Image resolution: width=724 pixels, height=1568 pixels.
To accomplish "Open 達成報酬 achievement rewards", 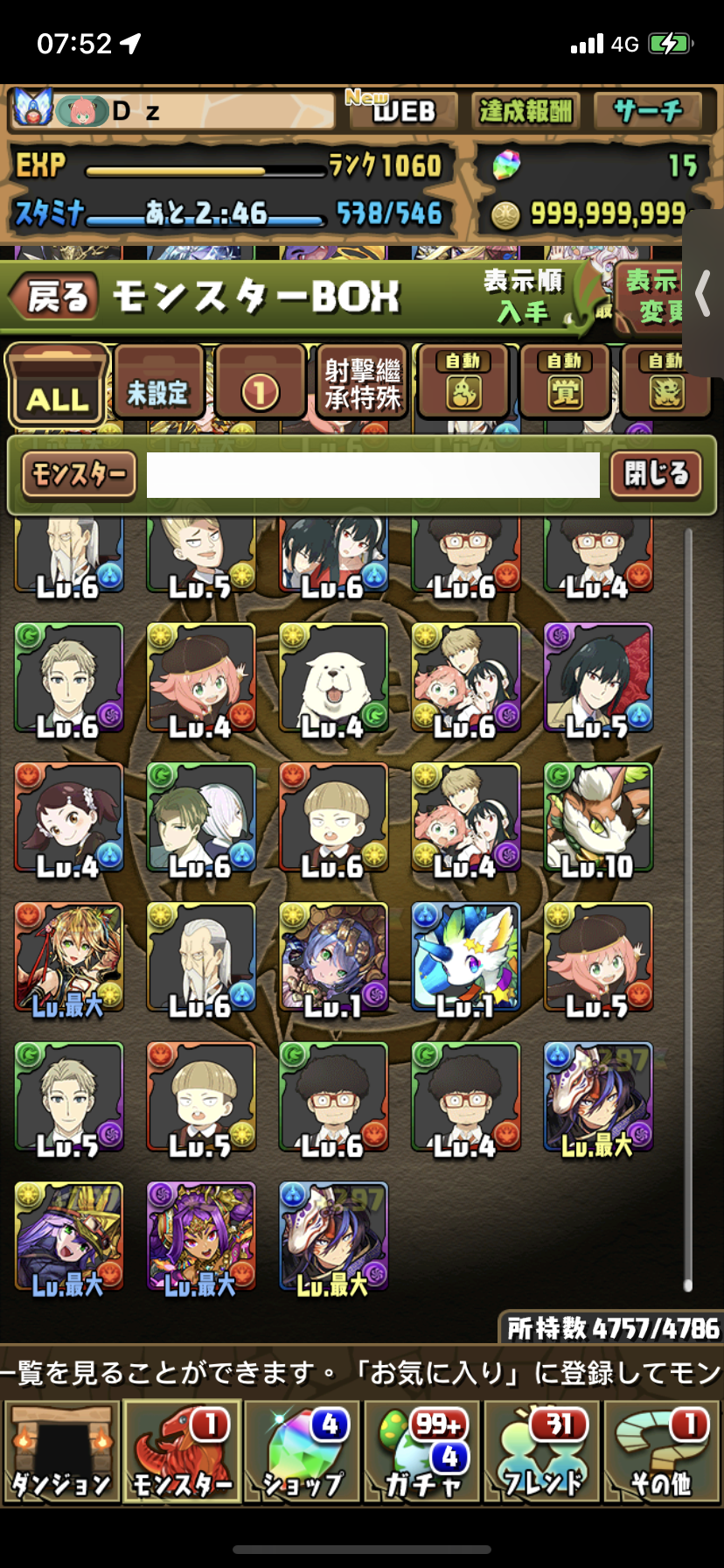I will click(525, 111).
